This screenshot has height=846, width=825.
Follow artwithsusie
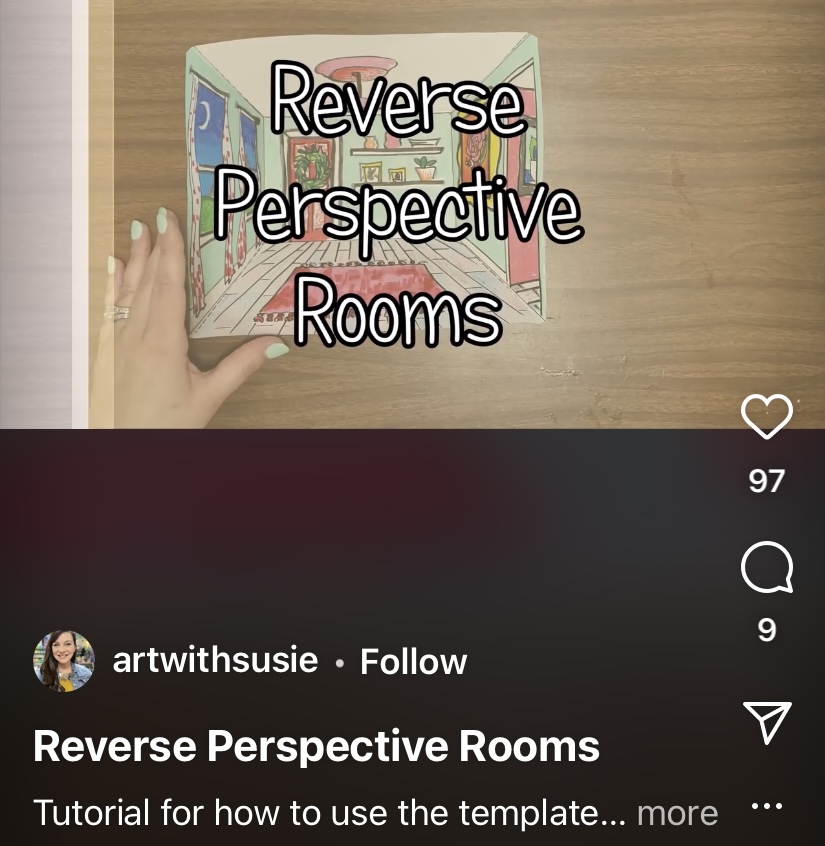413,662
